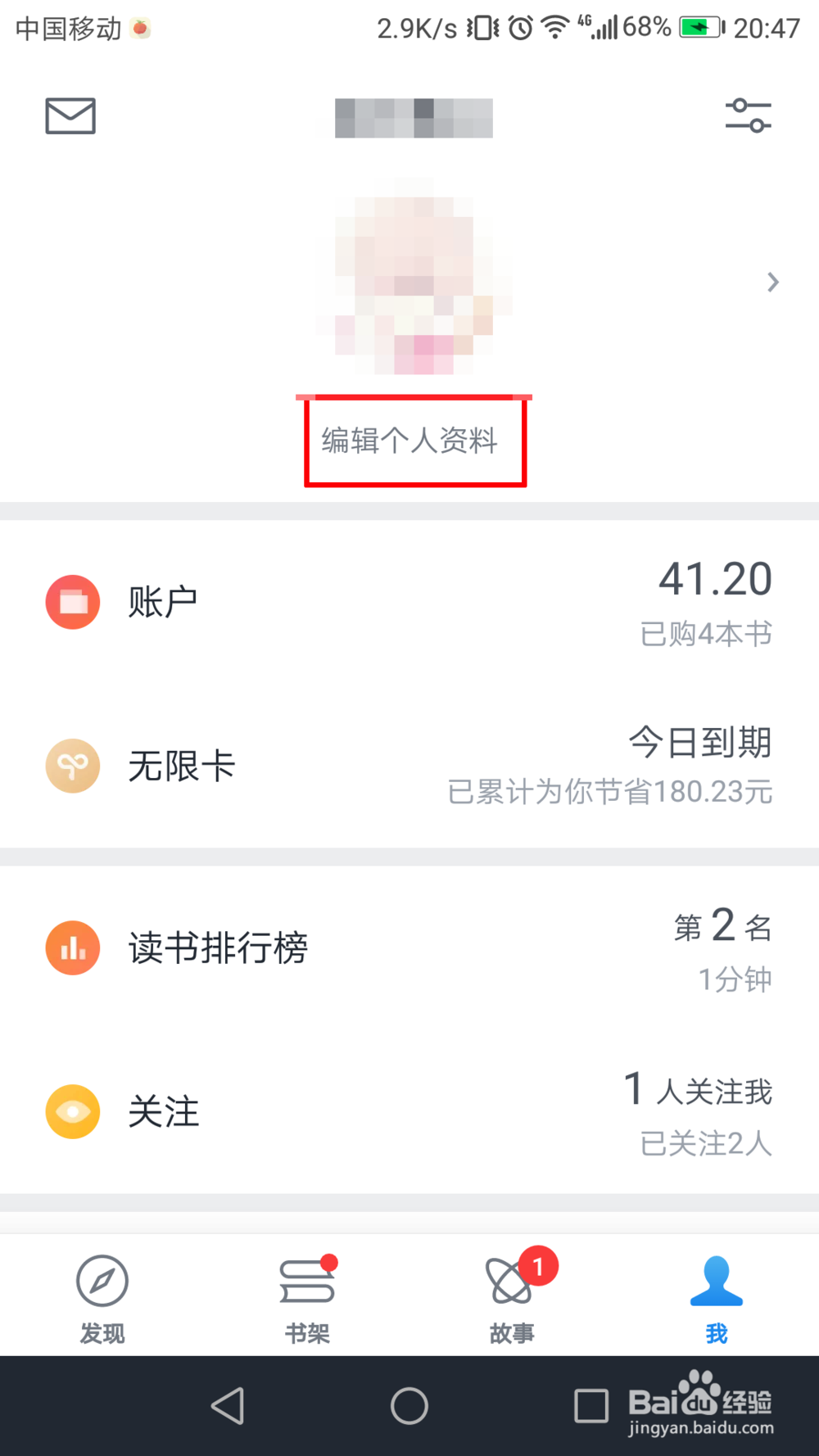Open 发现 via the compass icon
The width and height of the screenshot is (819, 1456).
point(102,1282)
